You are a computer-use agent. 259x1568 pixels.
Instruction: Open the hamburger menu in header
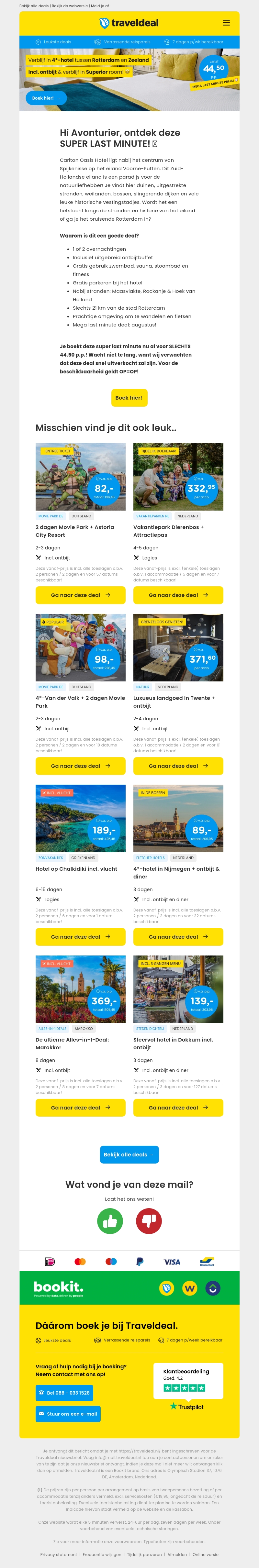[x=226, y=23]
